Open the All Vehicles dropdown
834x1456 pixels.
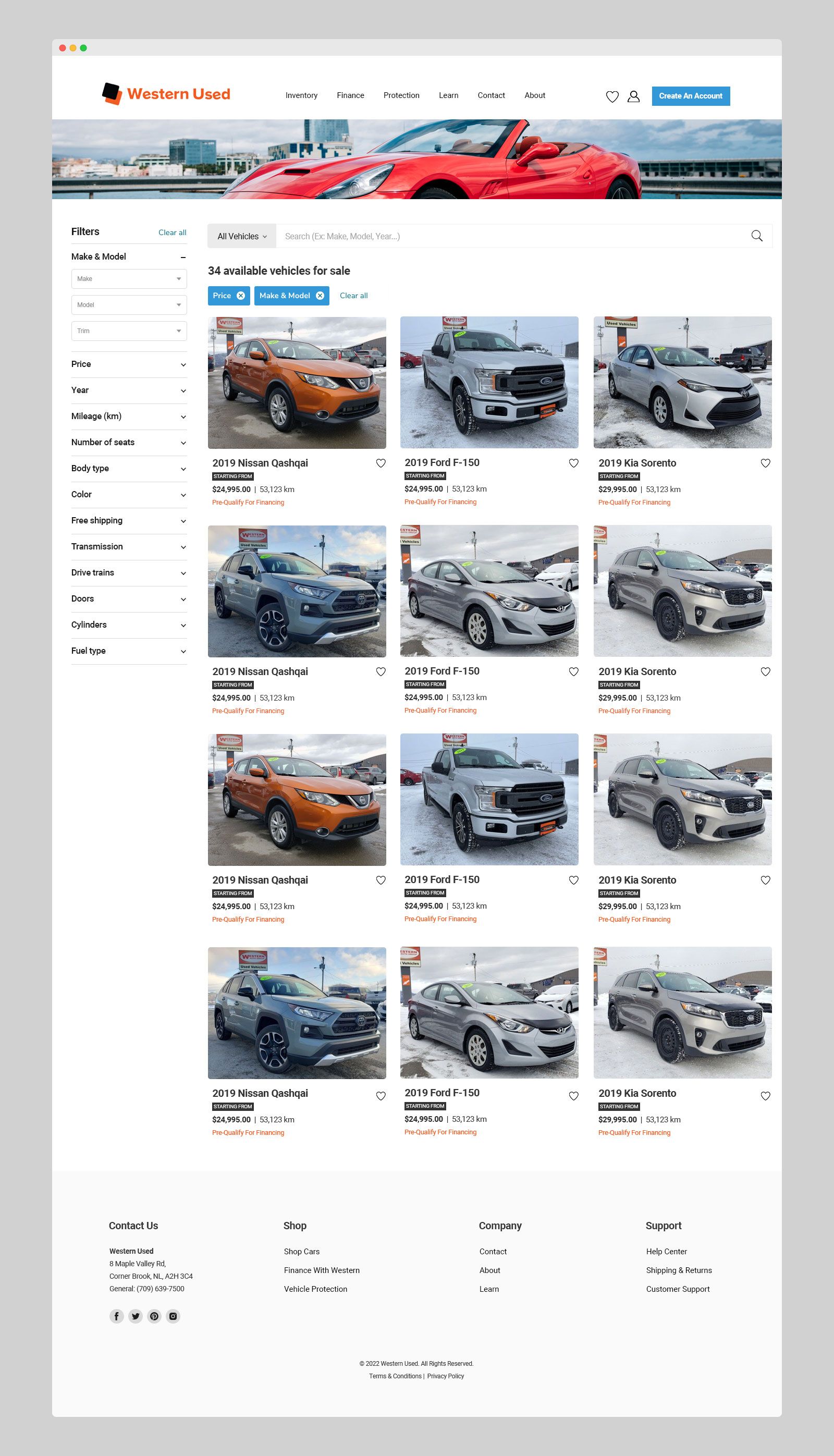coord(242,236)
